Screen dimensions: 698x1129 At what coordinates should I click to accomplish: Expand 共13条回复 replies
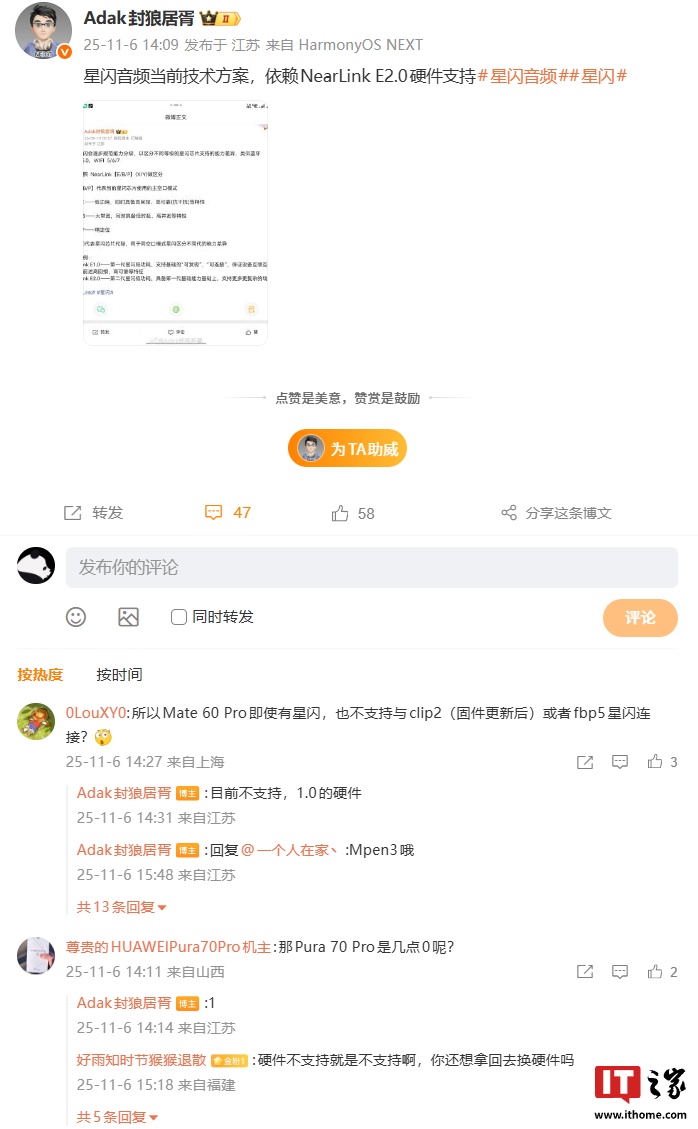(x=122, y=907)
